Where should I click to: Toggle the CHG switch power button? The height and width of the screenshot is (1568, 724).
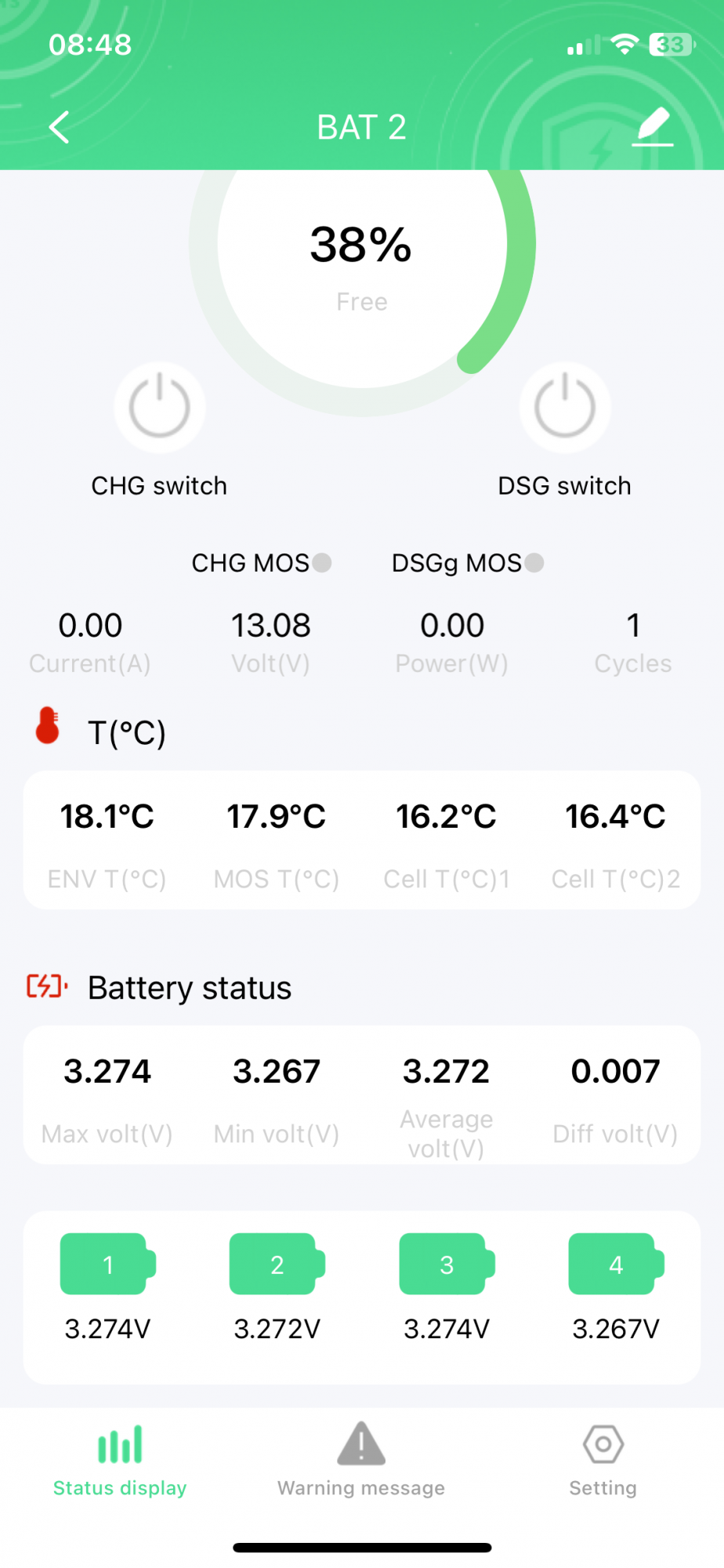[x=160, y=408]
